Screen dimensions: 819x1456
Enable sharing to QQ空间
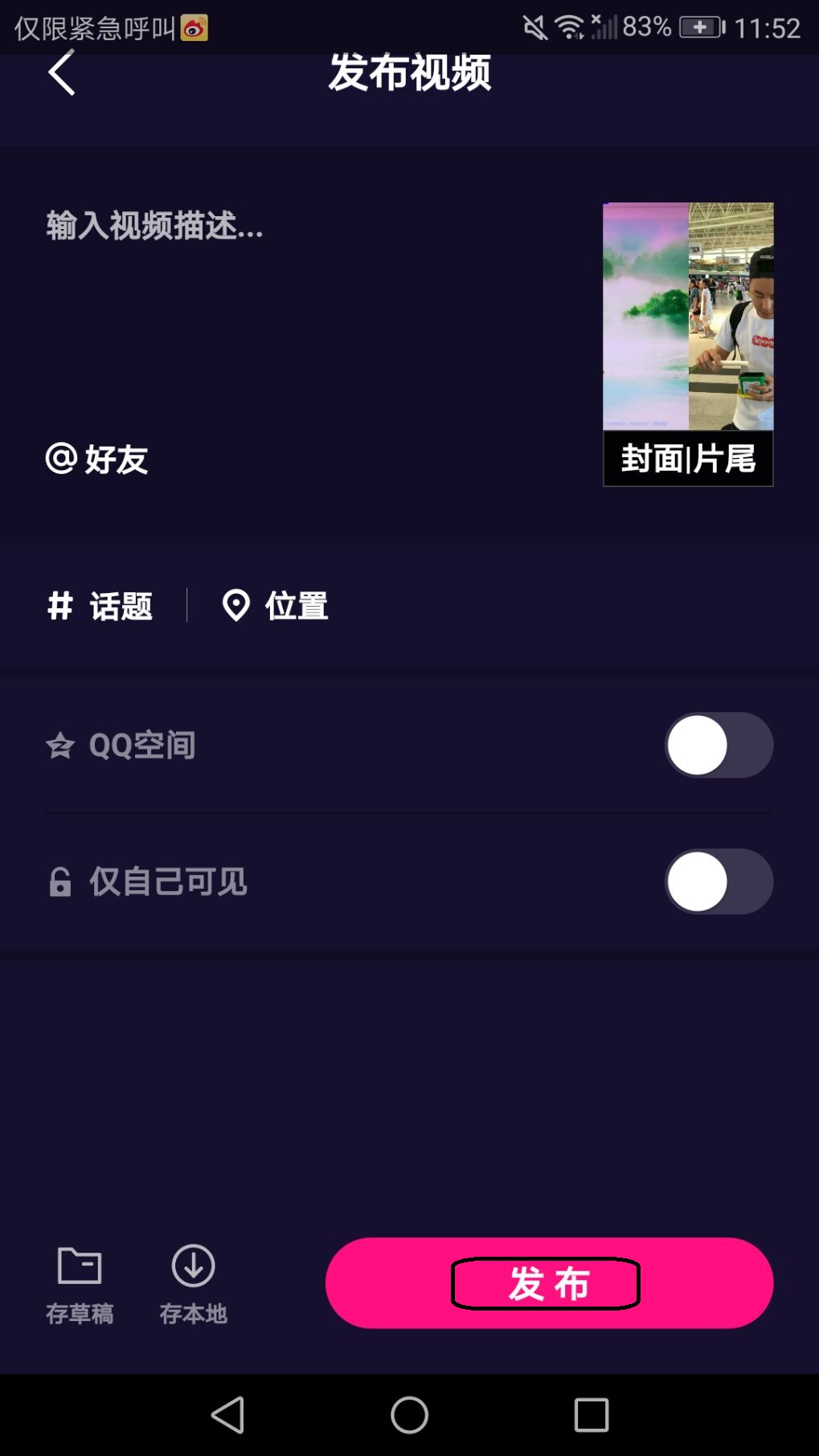[x=719, y=745]
